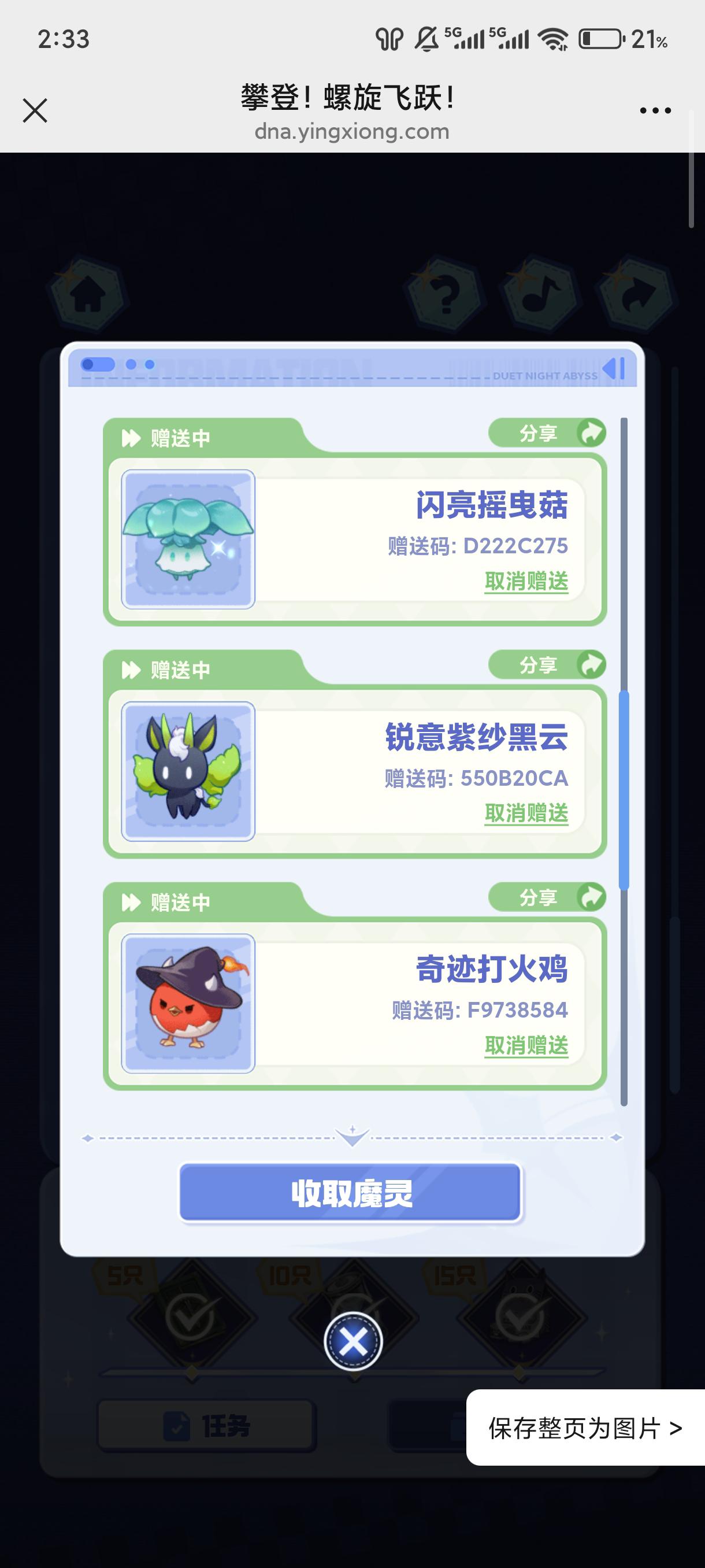Cancel gifting 锐意紫纱黑云
This screenshot has height=1568, width=705.
[x=526, y=813]
